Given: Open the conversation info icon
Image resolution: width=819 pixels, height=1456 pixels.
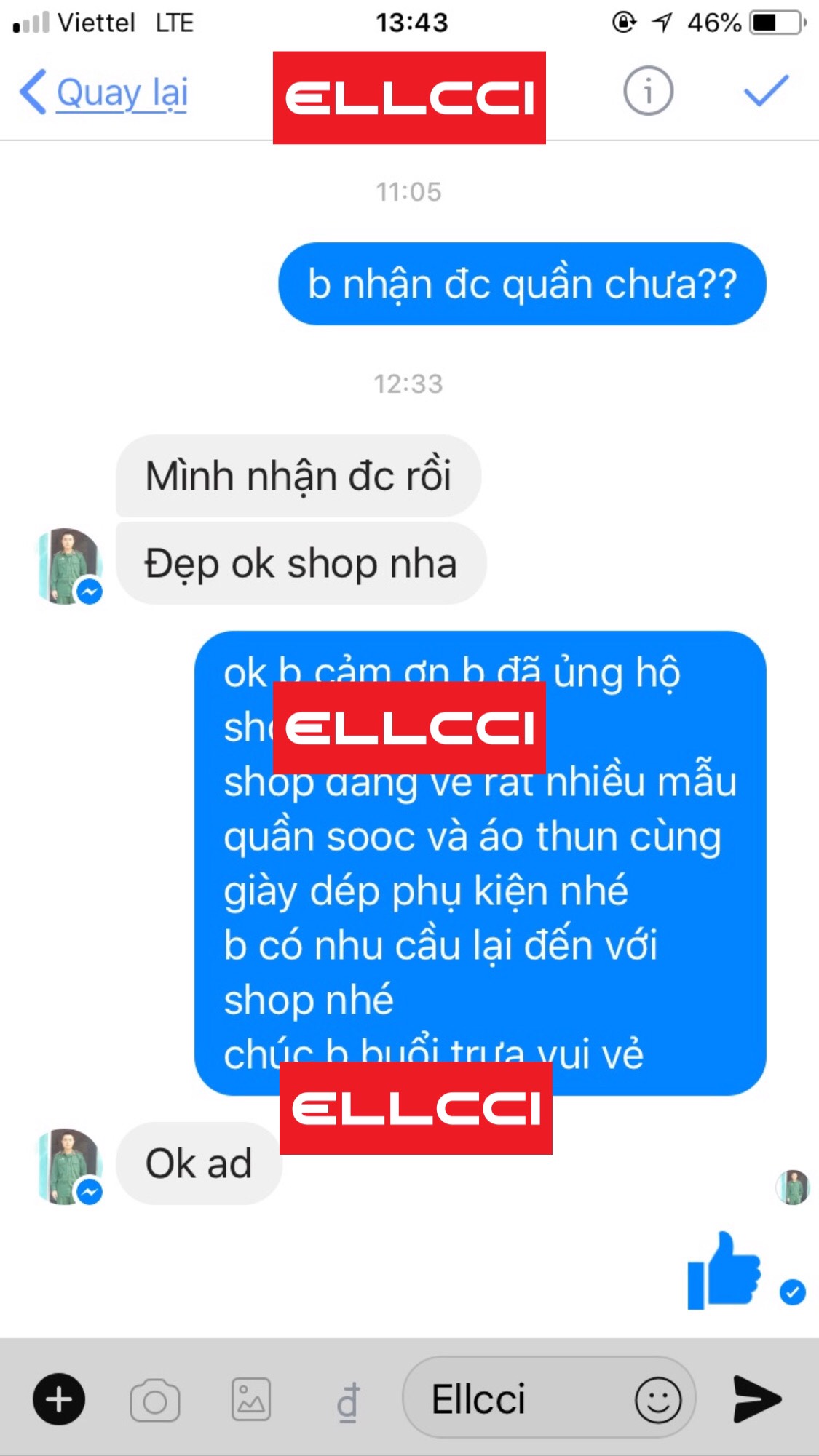Looking at the screenshot, I should (647, 91).
